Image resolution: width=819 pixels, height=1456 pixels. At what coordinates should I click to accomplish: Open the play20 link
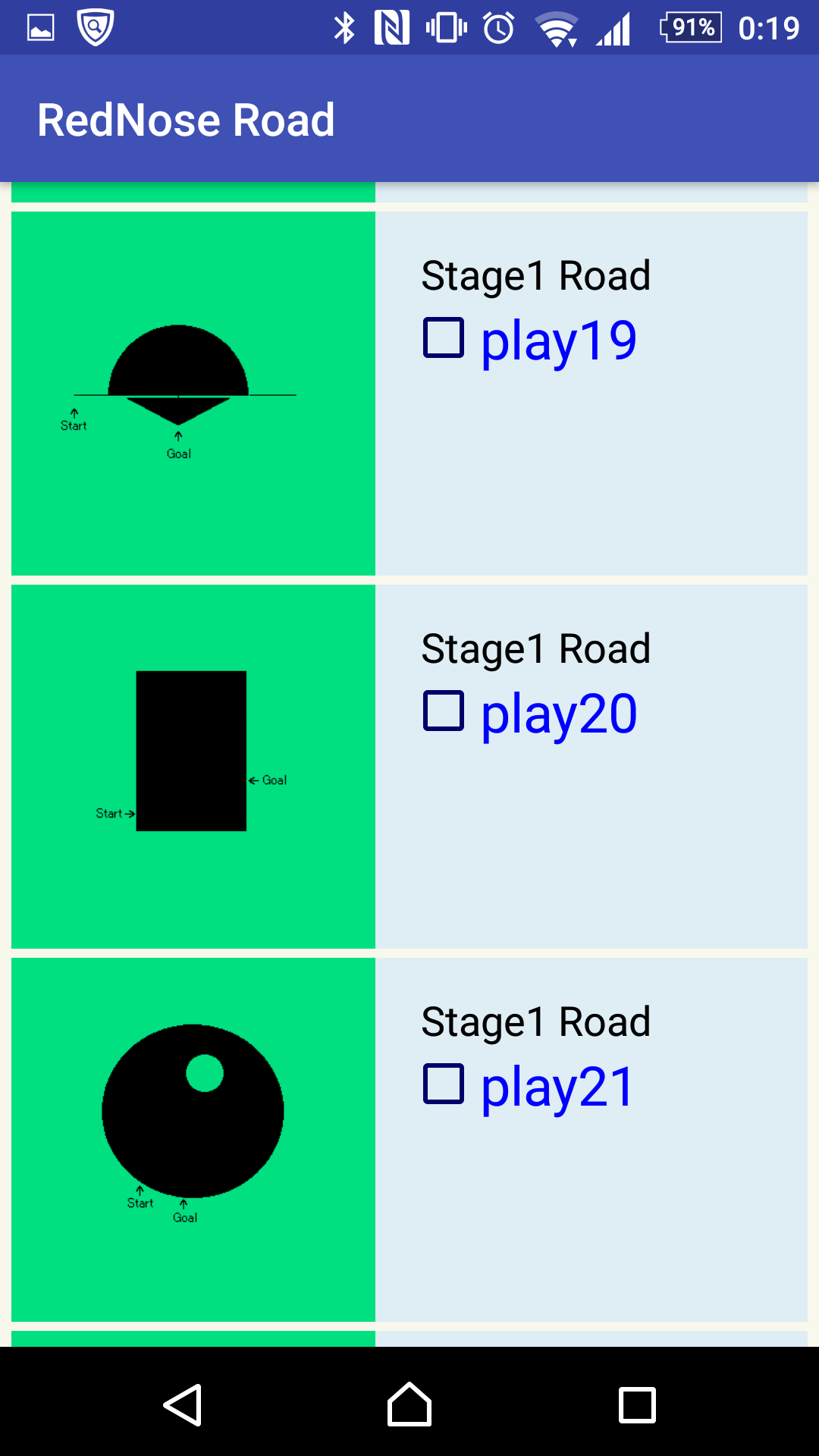click(559, 715)
